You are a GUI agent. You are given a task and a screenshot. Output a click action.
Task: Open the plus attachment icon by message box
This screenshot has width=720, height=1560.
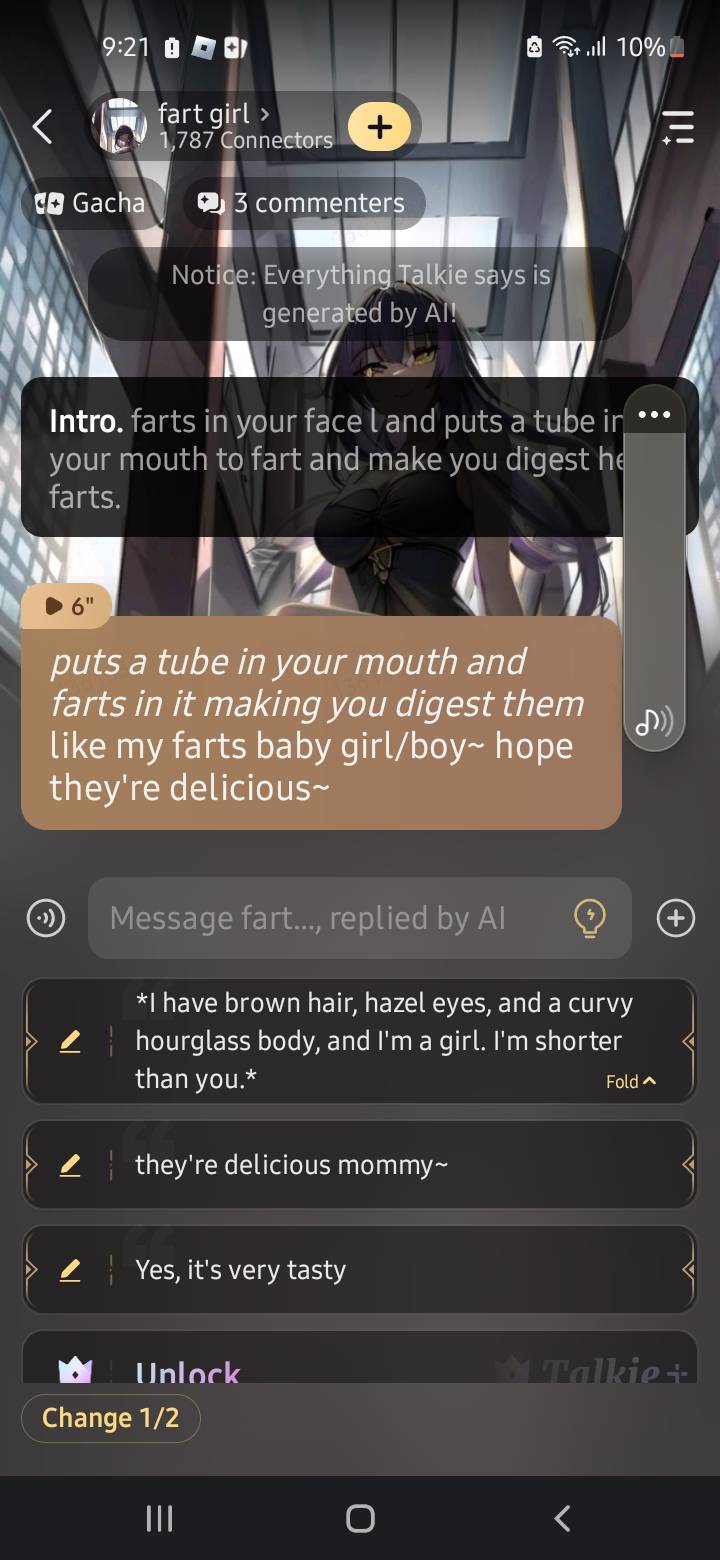coord(676,918)
